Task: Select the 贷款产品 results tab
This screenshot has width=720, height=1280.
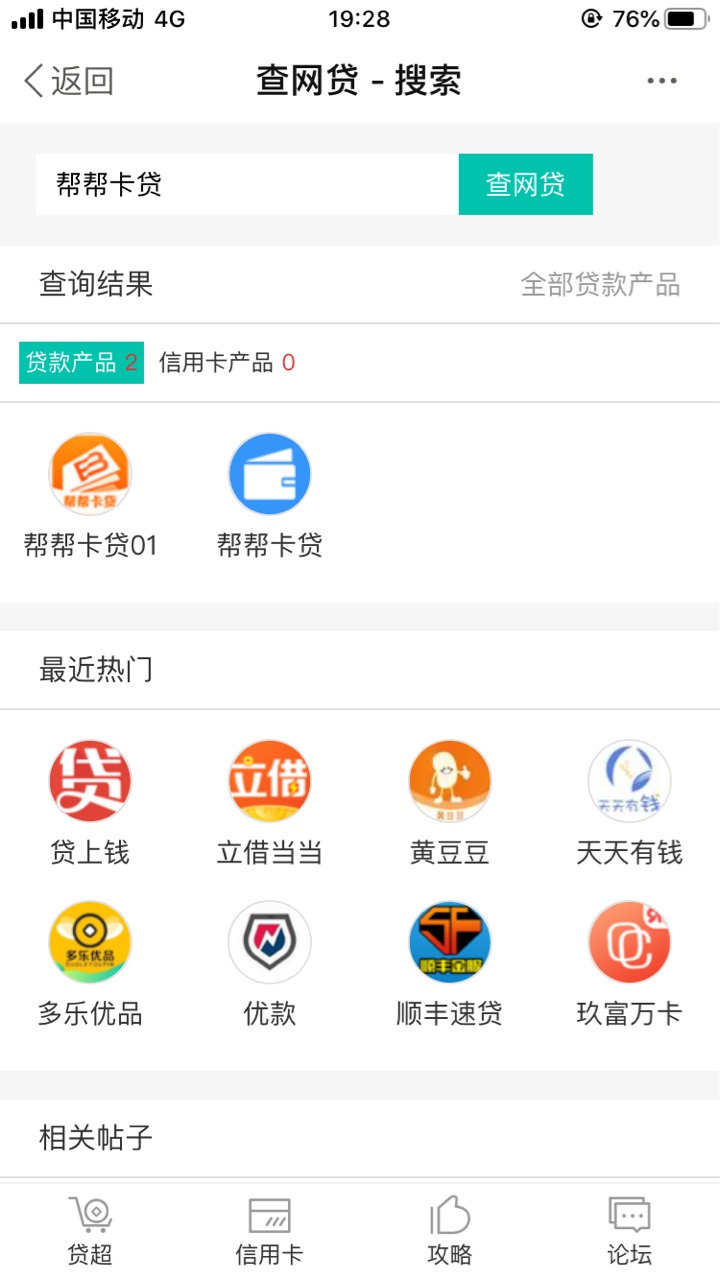Action: [x=81, y=363]
